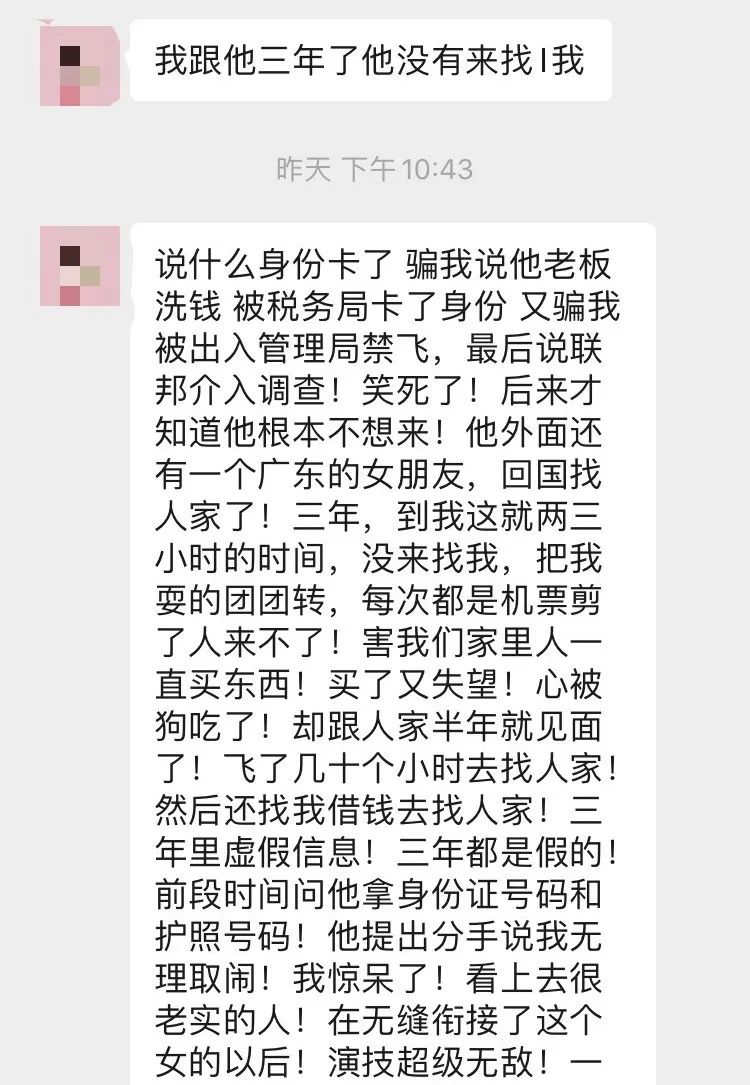This screenshot has height=1085, width=750.
Task: Open sender avatar beside "说什么身份卡了" message
Action: 80,266
